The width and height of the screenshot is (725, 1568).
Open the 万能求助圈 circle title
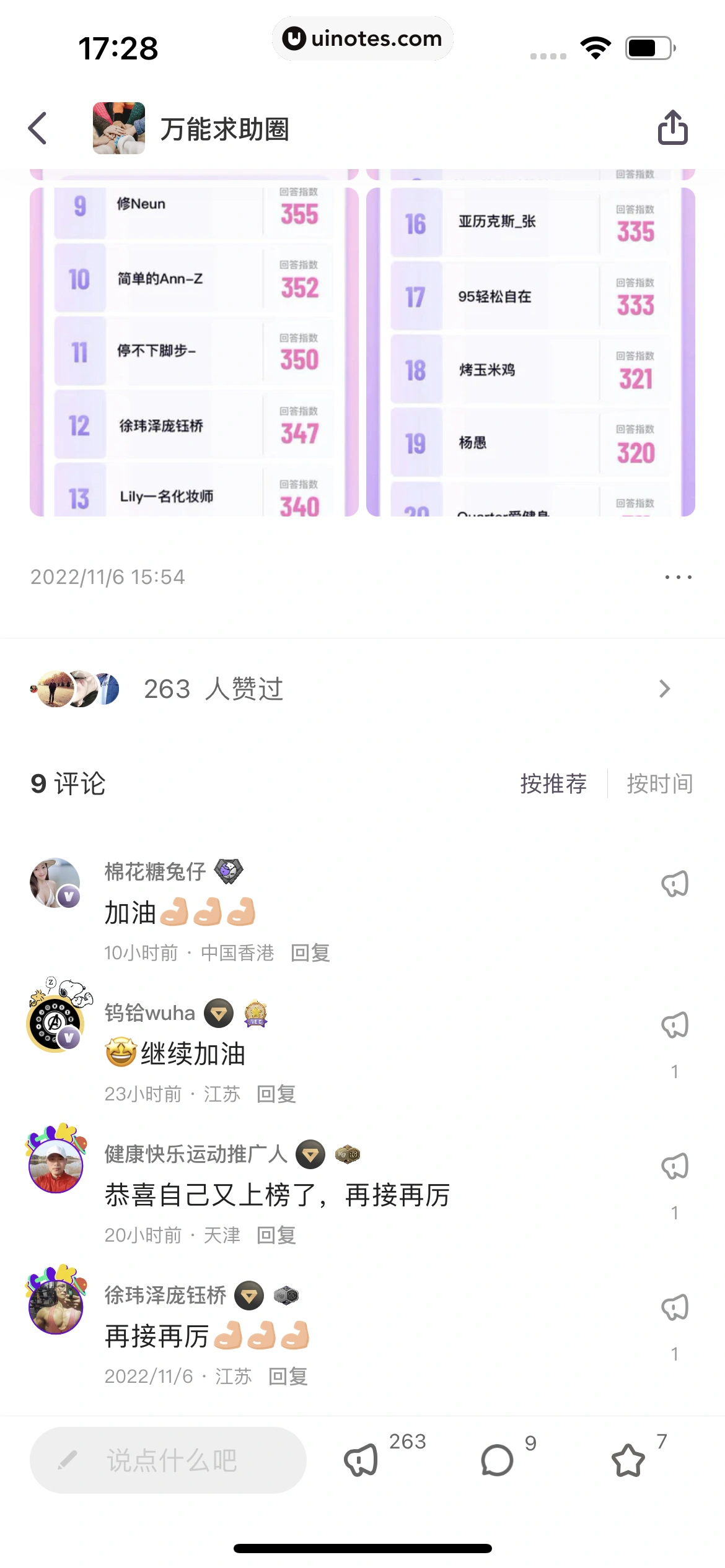point(226,129)
